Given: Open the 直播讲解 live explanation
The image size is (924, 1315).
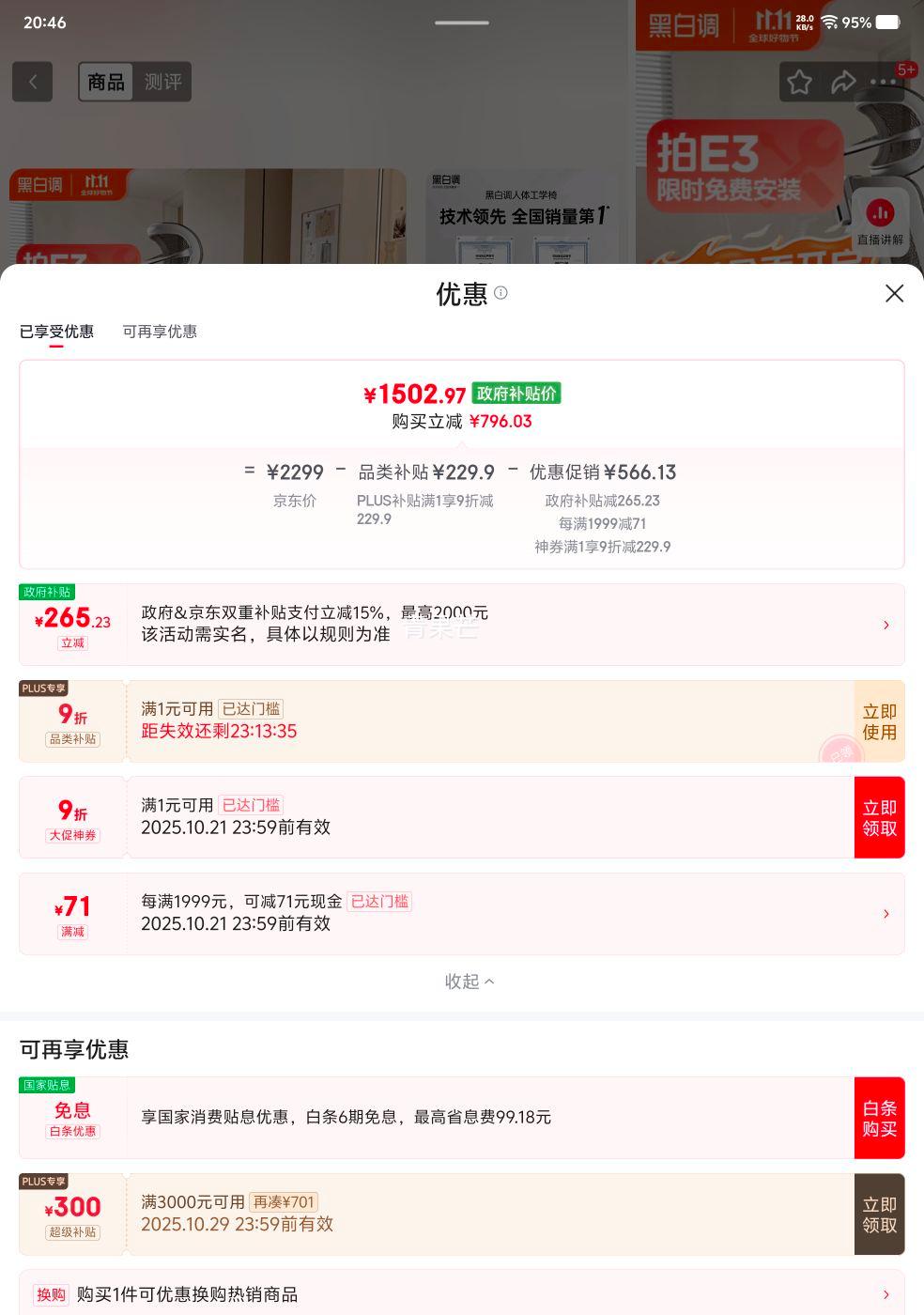Looking at the screenshot, I should [880, 222].
